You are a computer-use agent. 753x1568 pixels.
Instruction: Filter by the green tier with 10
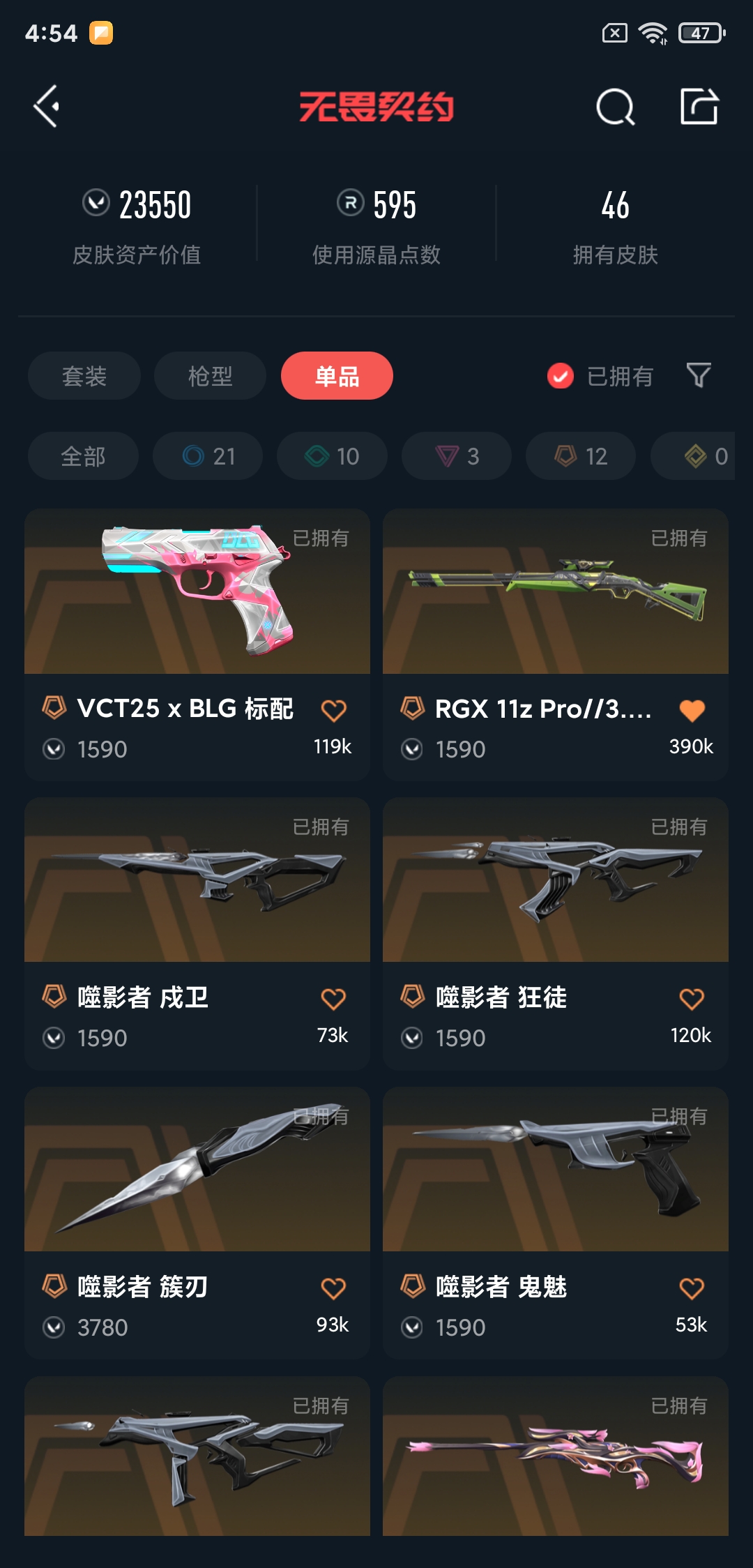pos(332,456)
